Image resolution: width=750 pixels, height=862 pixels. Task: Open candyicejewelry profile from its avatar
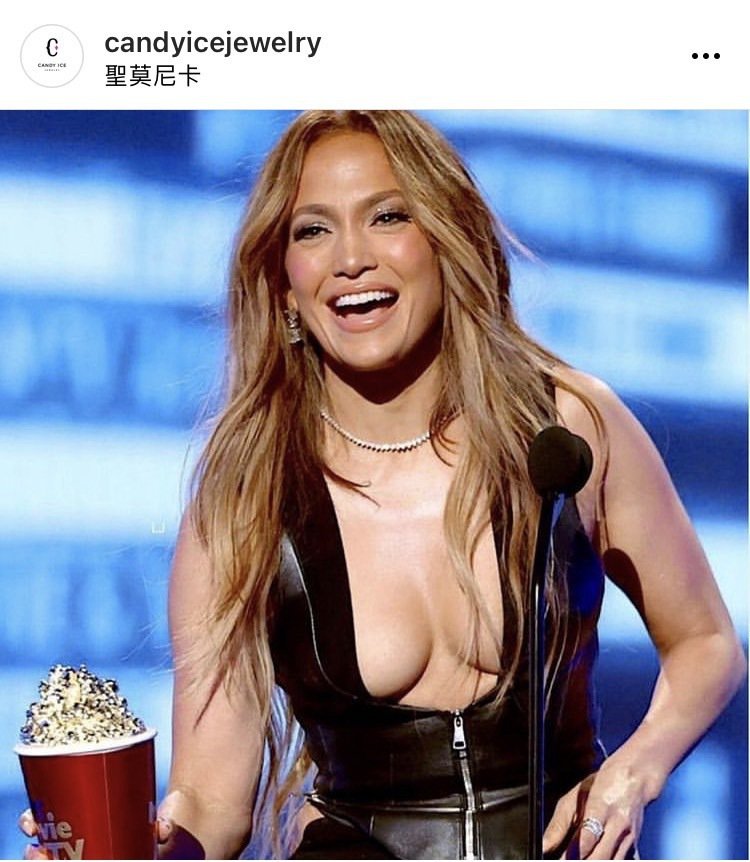(52, 56)
